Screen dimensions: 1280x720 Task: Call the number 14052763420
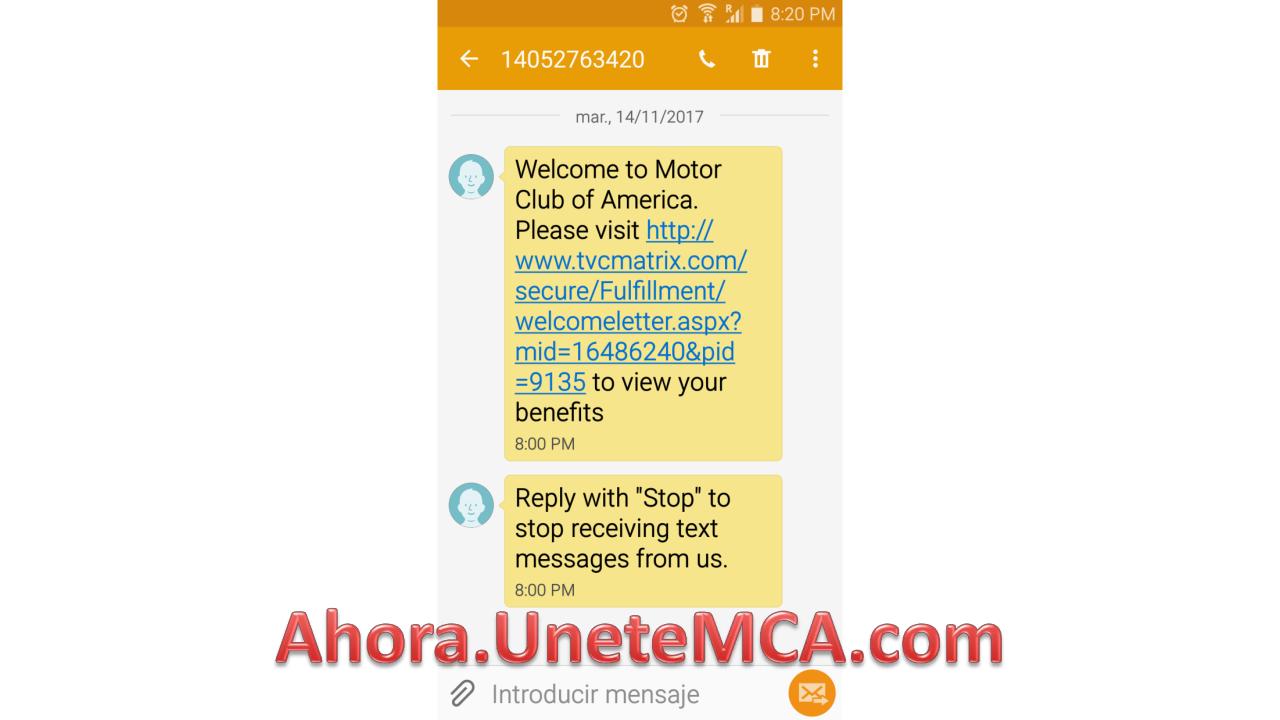click(707, 59)
